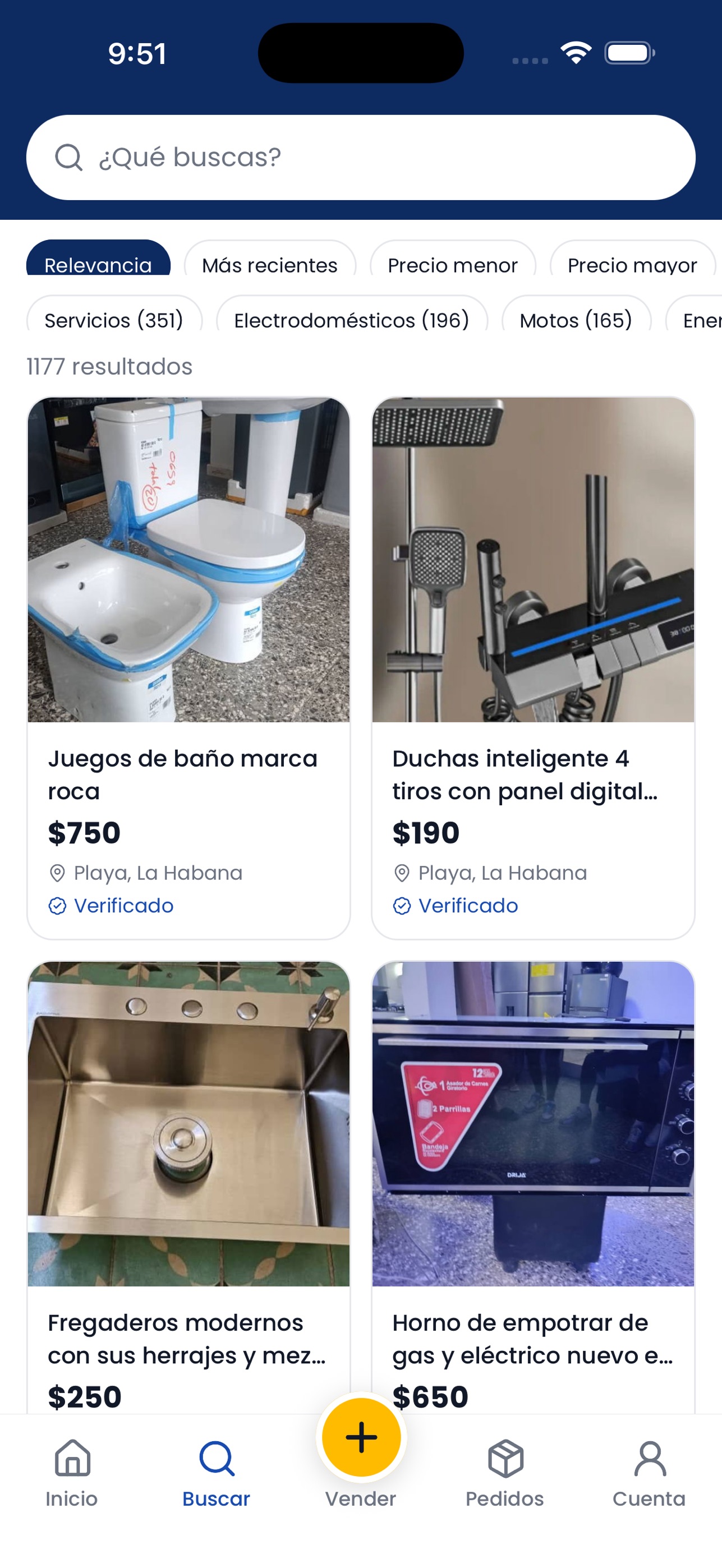The width and height of the screenshot is (722, 1568).
Task: Go to the Inicio tab
Action: click(72, 1473)
